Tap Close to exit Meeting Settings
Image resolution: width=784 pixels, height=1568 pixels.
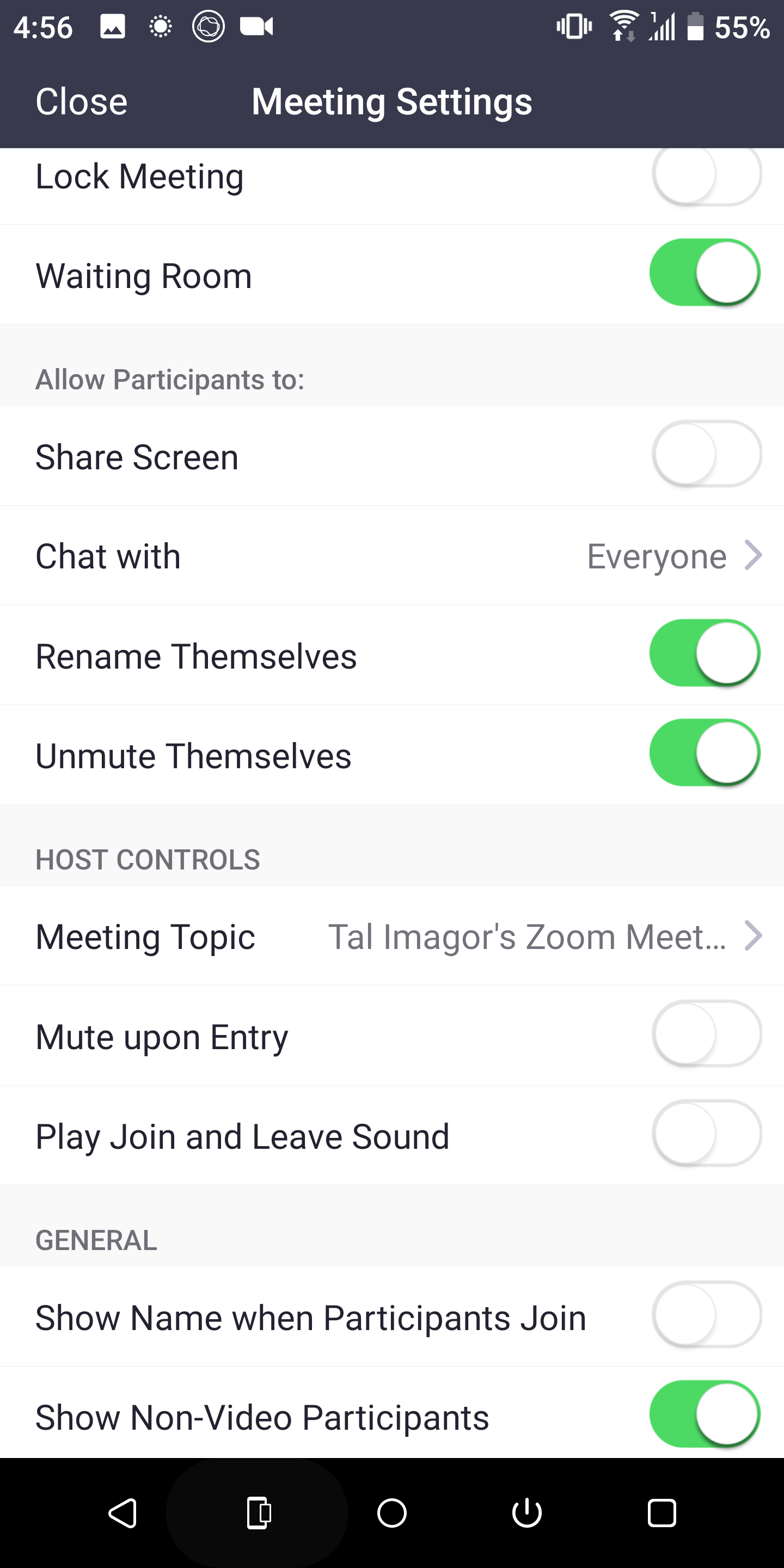pyautogui.click(x=81, y=101)
